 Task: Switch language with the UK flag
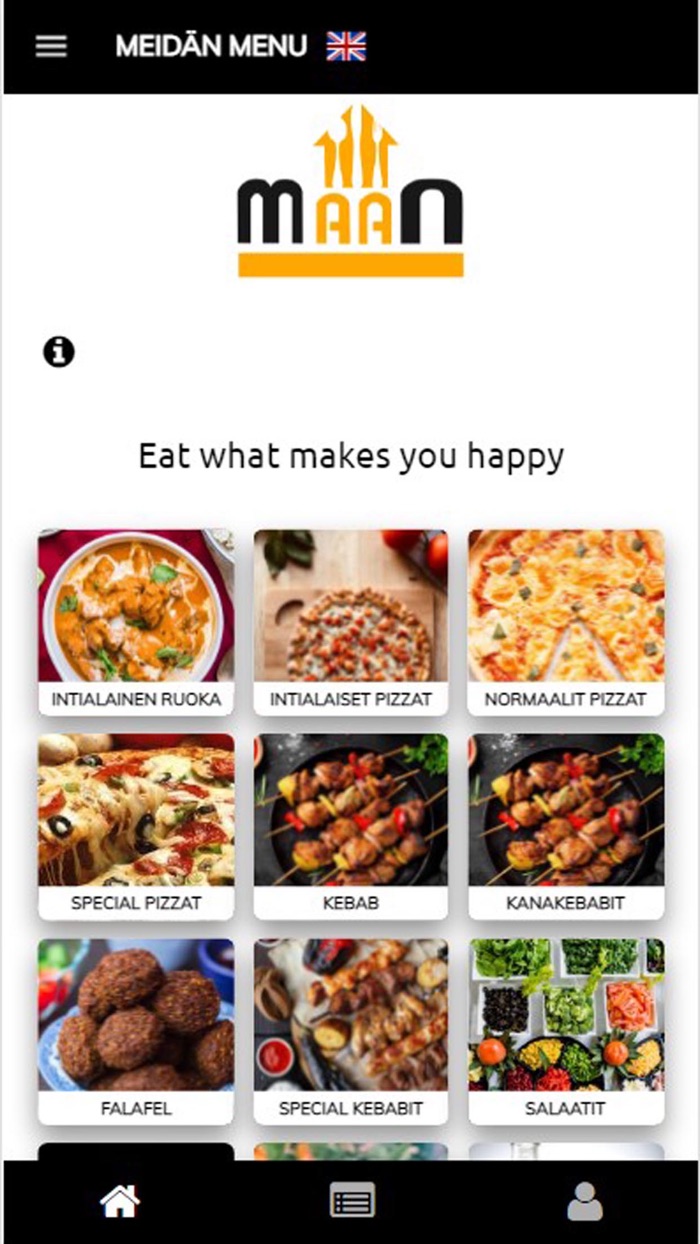pos(346,46)
